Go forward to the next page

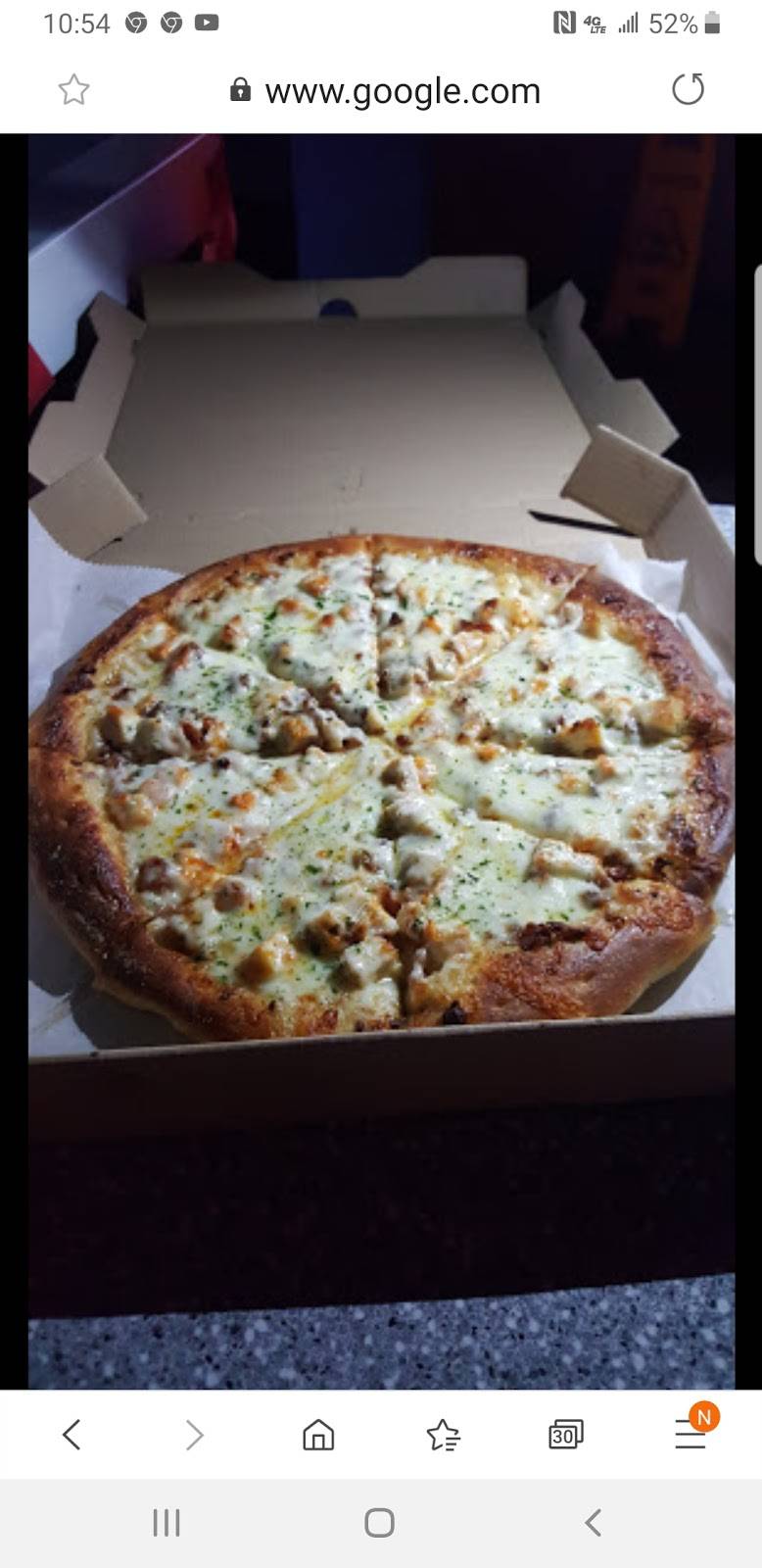click(195, 1435)
